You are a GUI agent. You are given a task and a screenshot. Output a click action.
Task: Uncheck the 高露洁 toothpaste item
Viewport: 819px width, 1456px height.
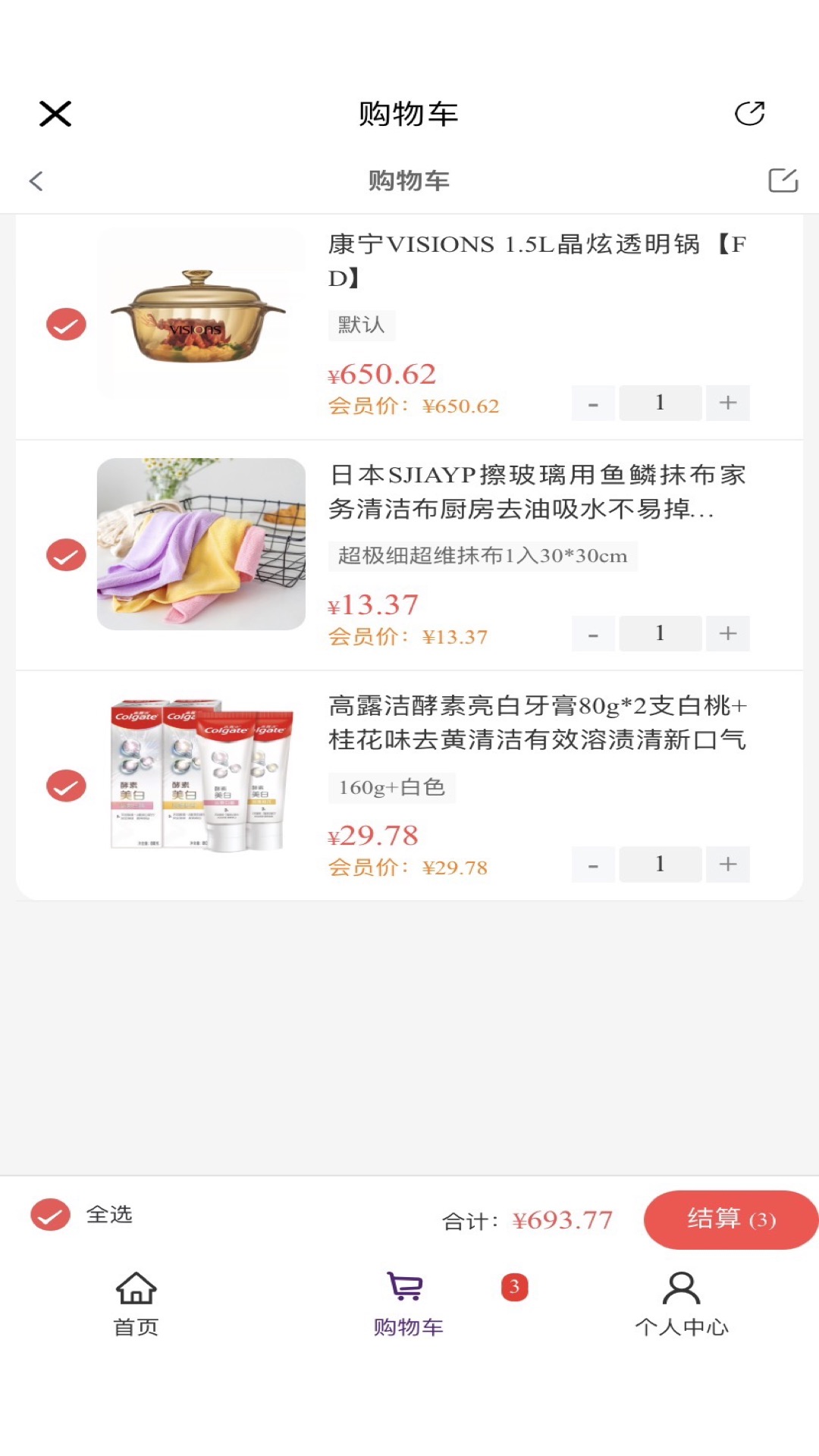(x=66, y=786)
